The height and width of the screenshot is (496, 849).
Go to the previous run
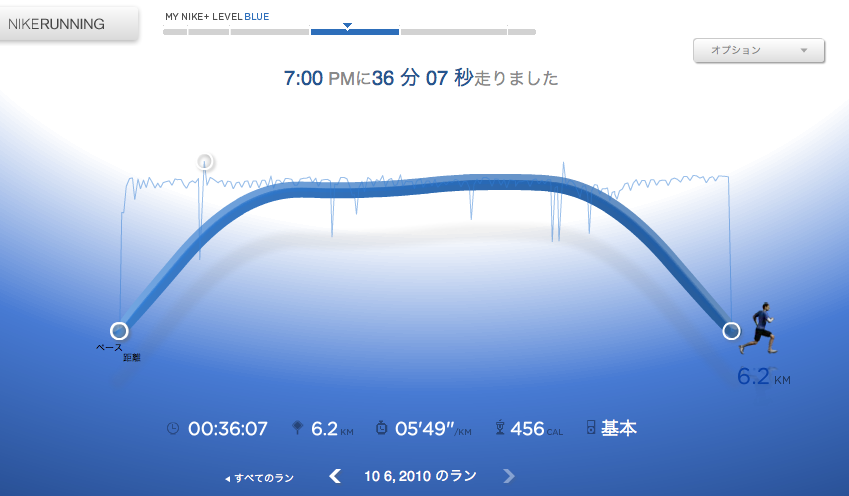click(x=336, y=477)
